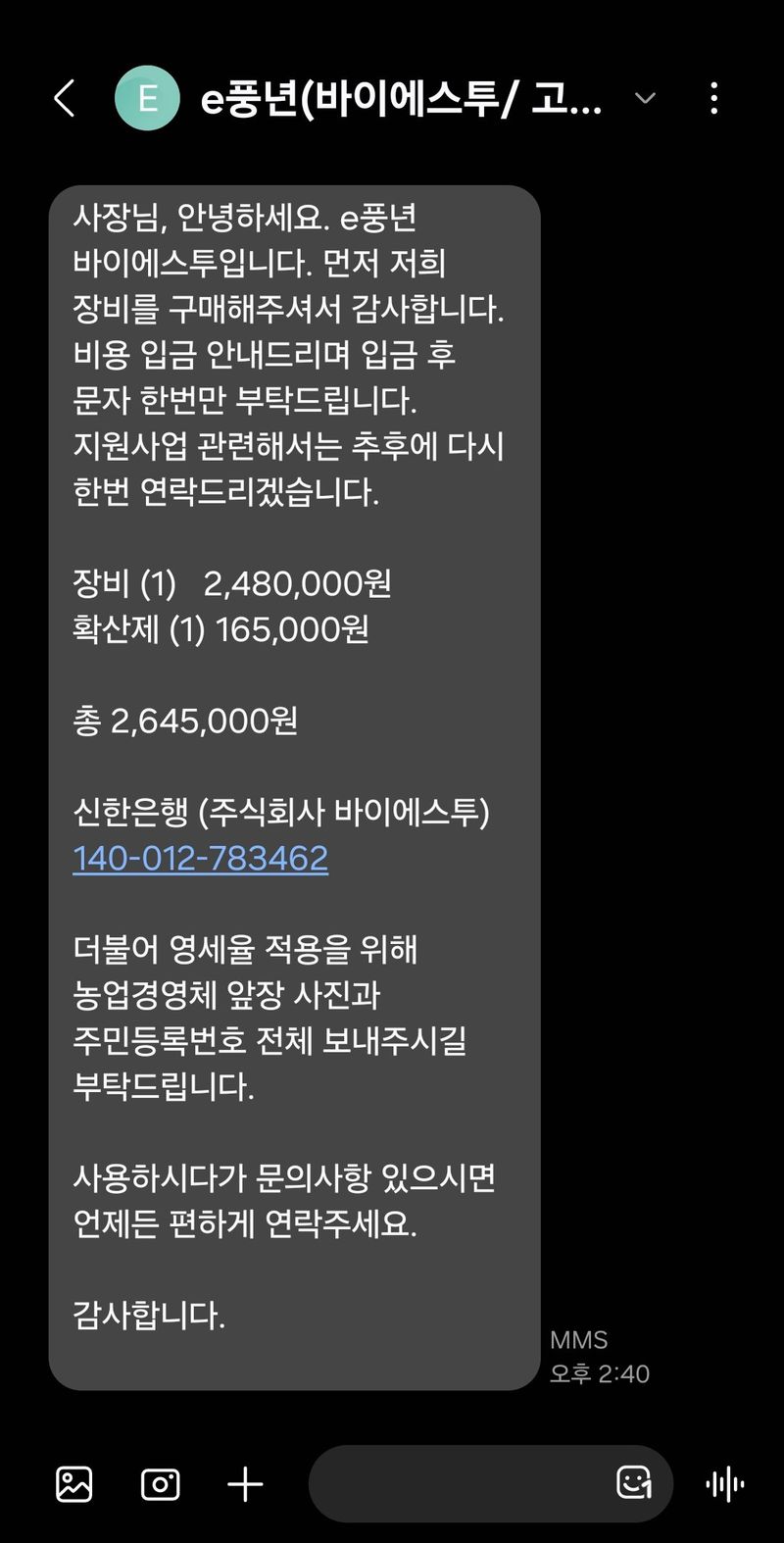This screenshot has height=1543, width=784.
Task: Open the gallery image picker
Action: [74, 1484]
